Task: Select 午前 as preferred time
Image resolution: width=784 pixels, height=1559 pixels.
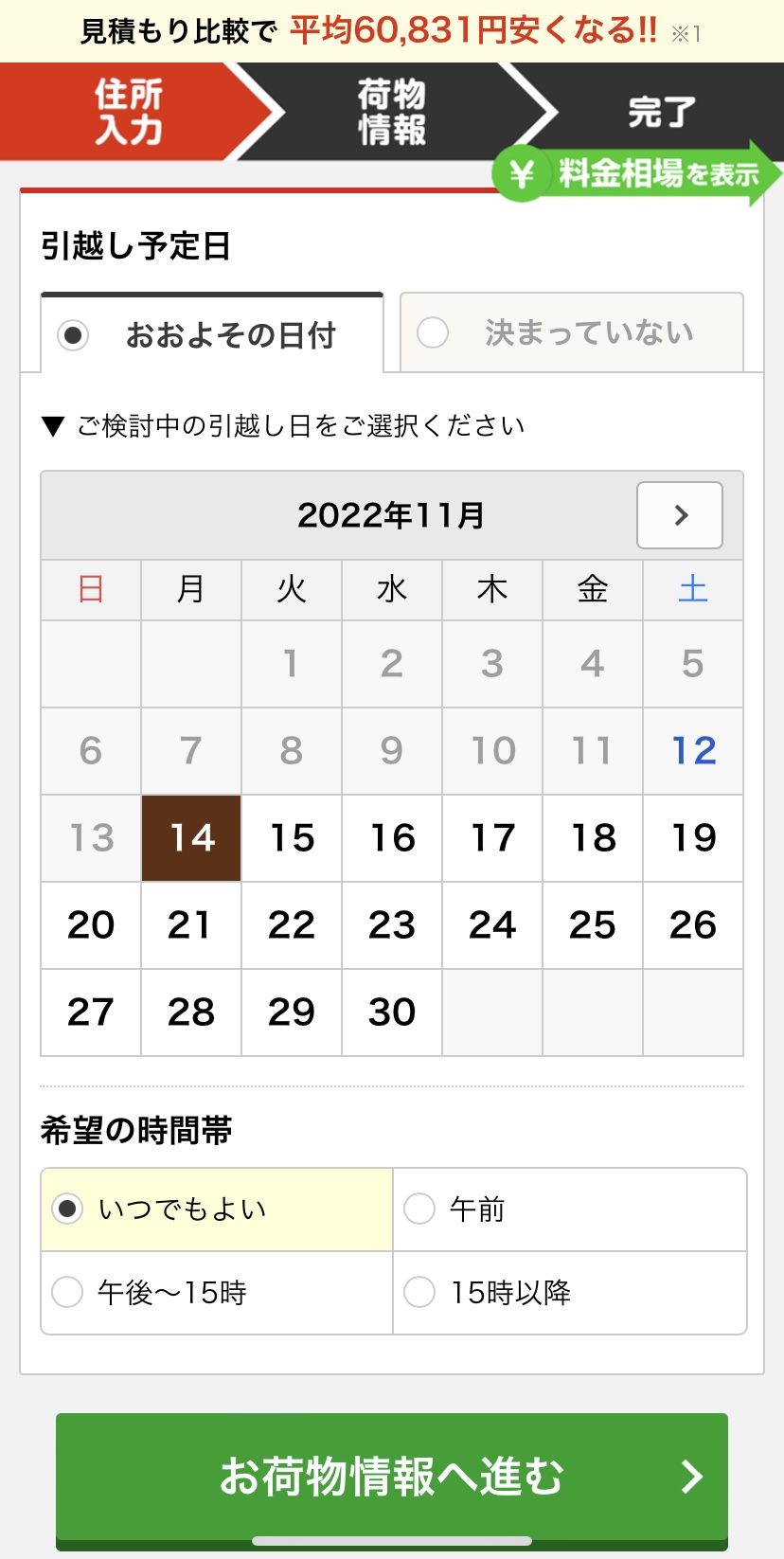Action: (x=569, y=1210)
